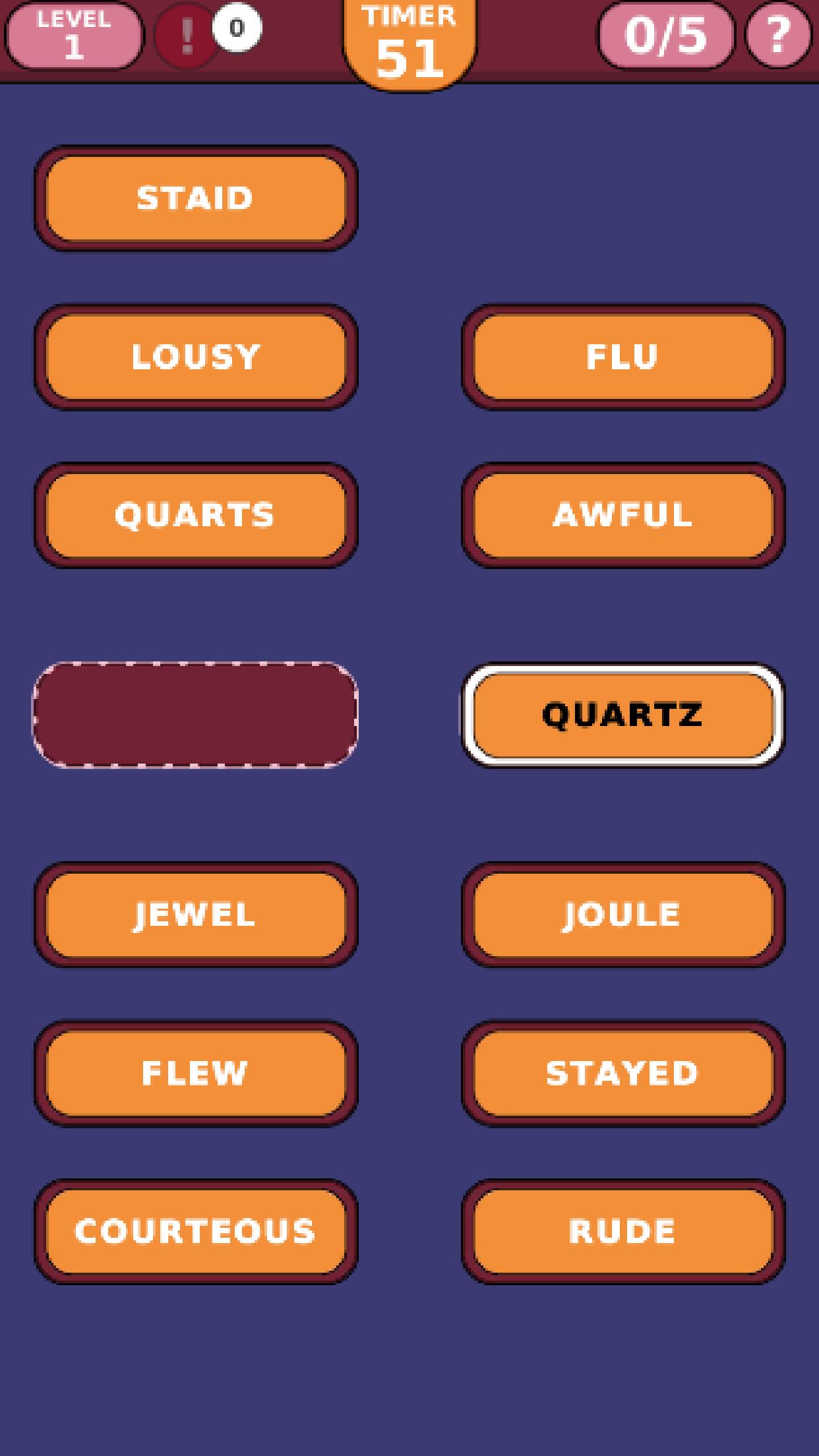Screen dimensions: 819x1456
Task: Tap the JEWEL word tile
Action: click(x=196, y=915)
